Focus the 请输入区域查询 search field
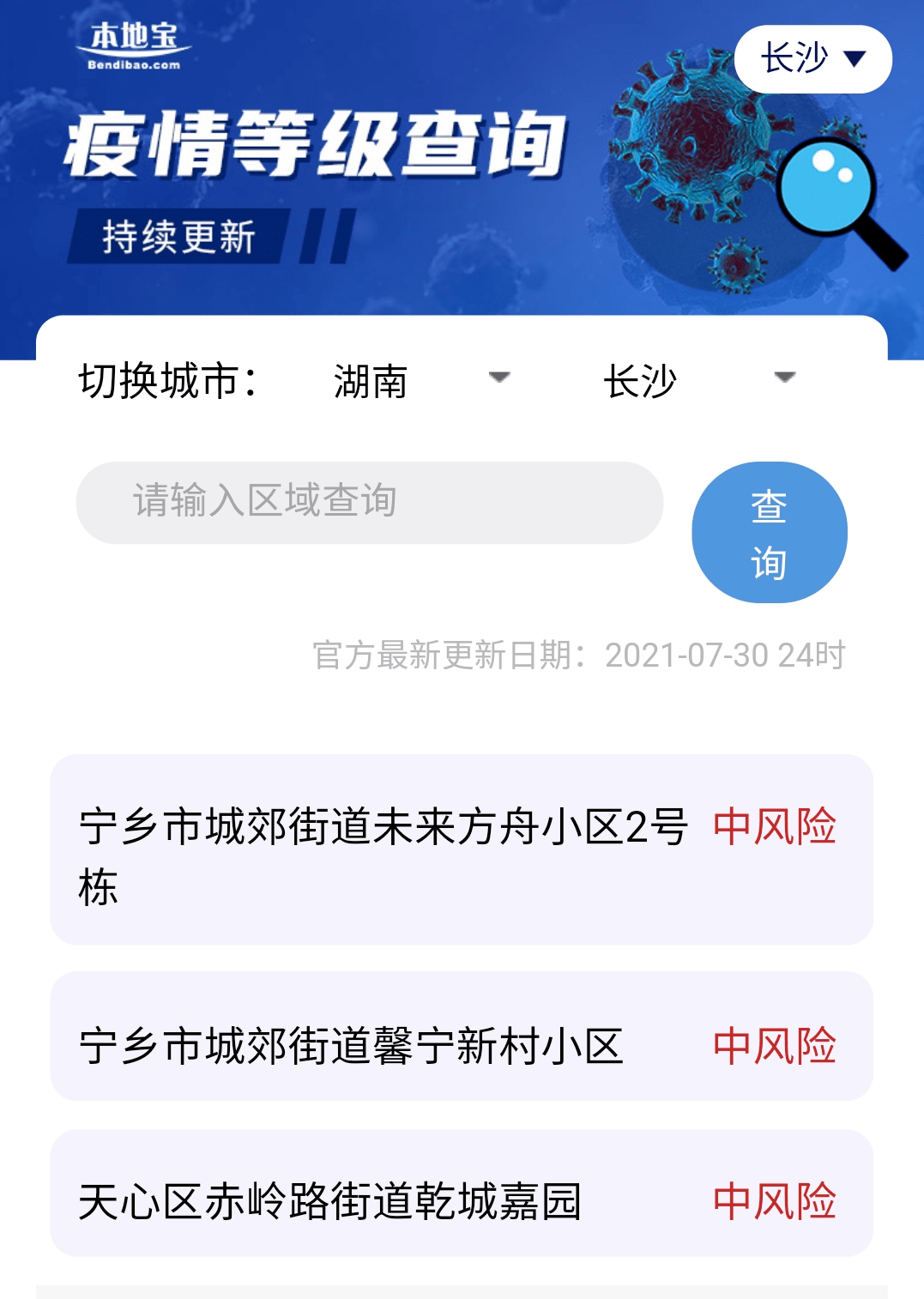 click(369, 502)
